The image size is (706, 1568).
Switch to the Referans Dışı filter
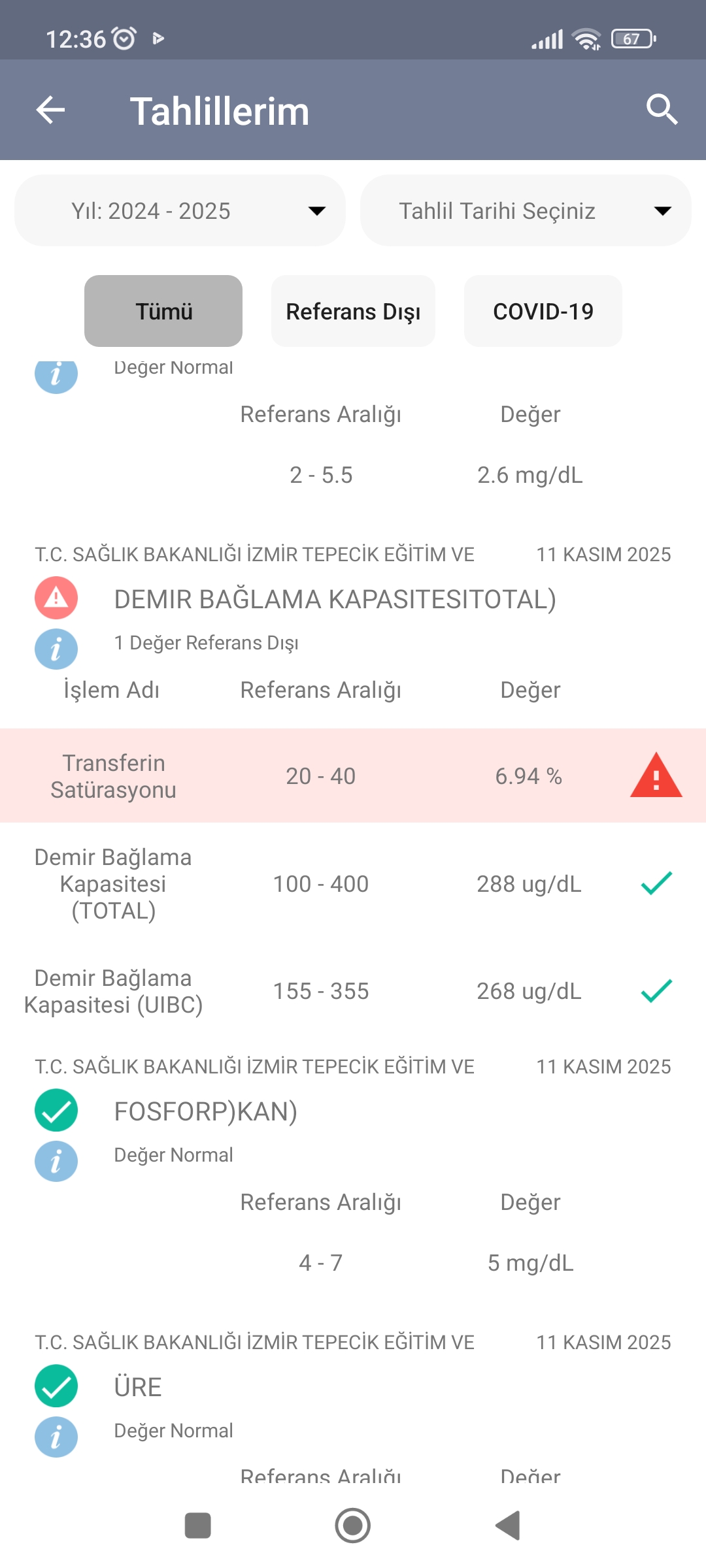click(x=353, y=311)
